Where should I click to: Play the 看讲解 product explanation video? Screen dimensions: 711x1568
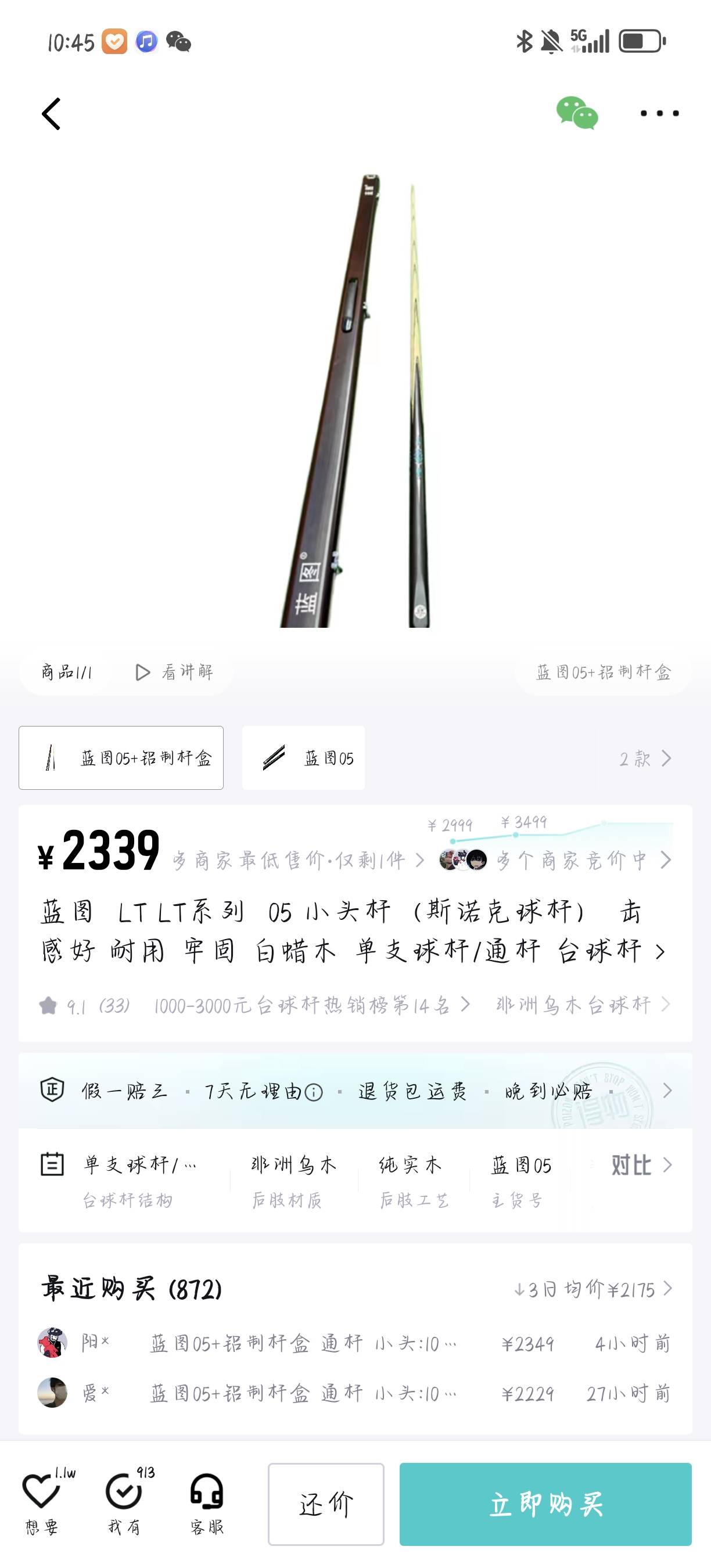174,672
